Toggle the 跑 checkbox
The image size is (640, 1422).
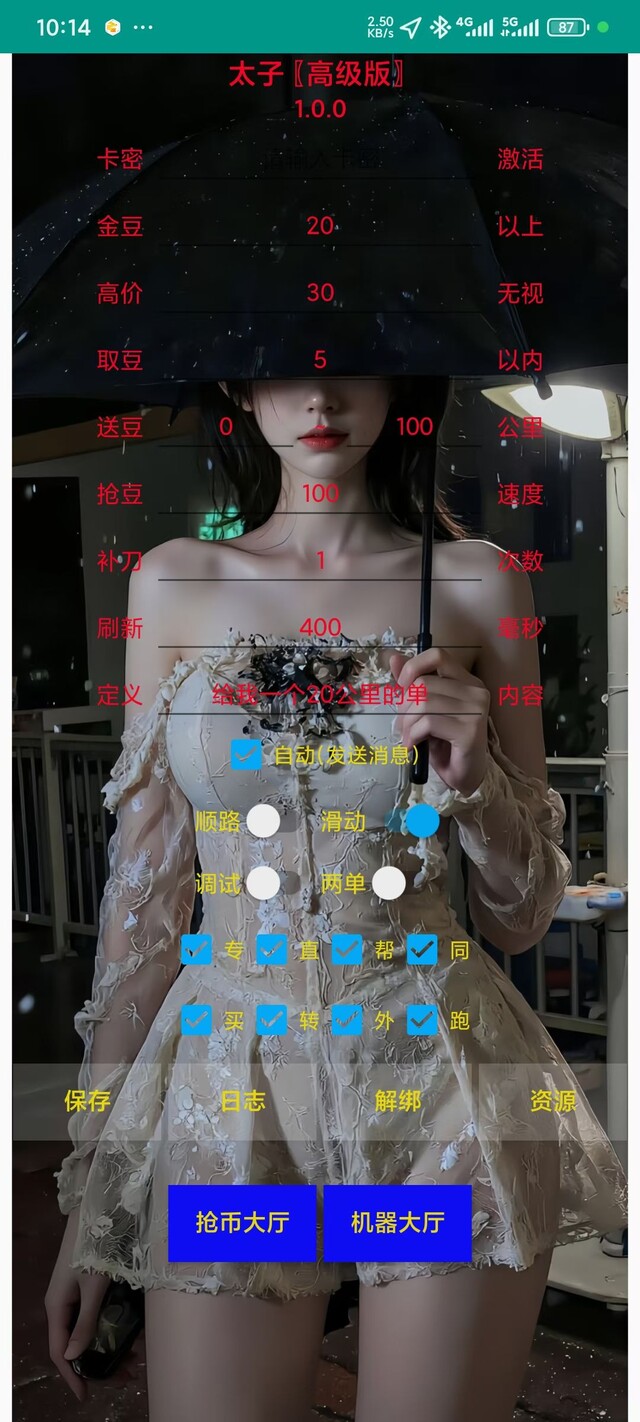pos(422,1020)
